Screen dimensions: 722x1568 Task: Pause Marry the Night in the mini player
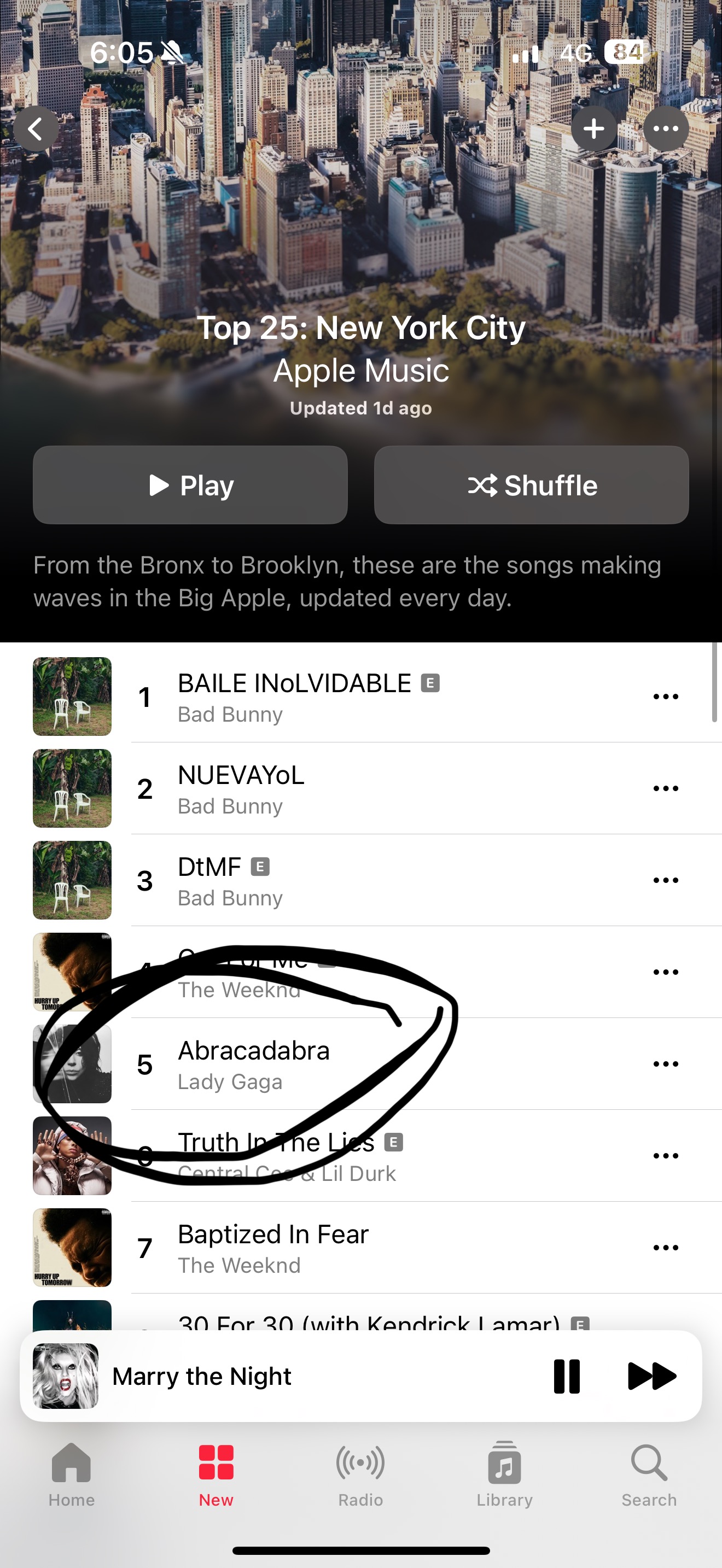[567, 1376]
